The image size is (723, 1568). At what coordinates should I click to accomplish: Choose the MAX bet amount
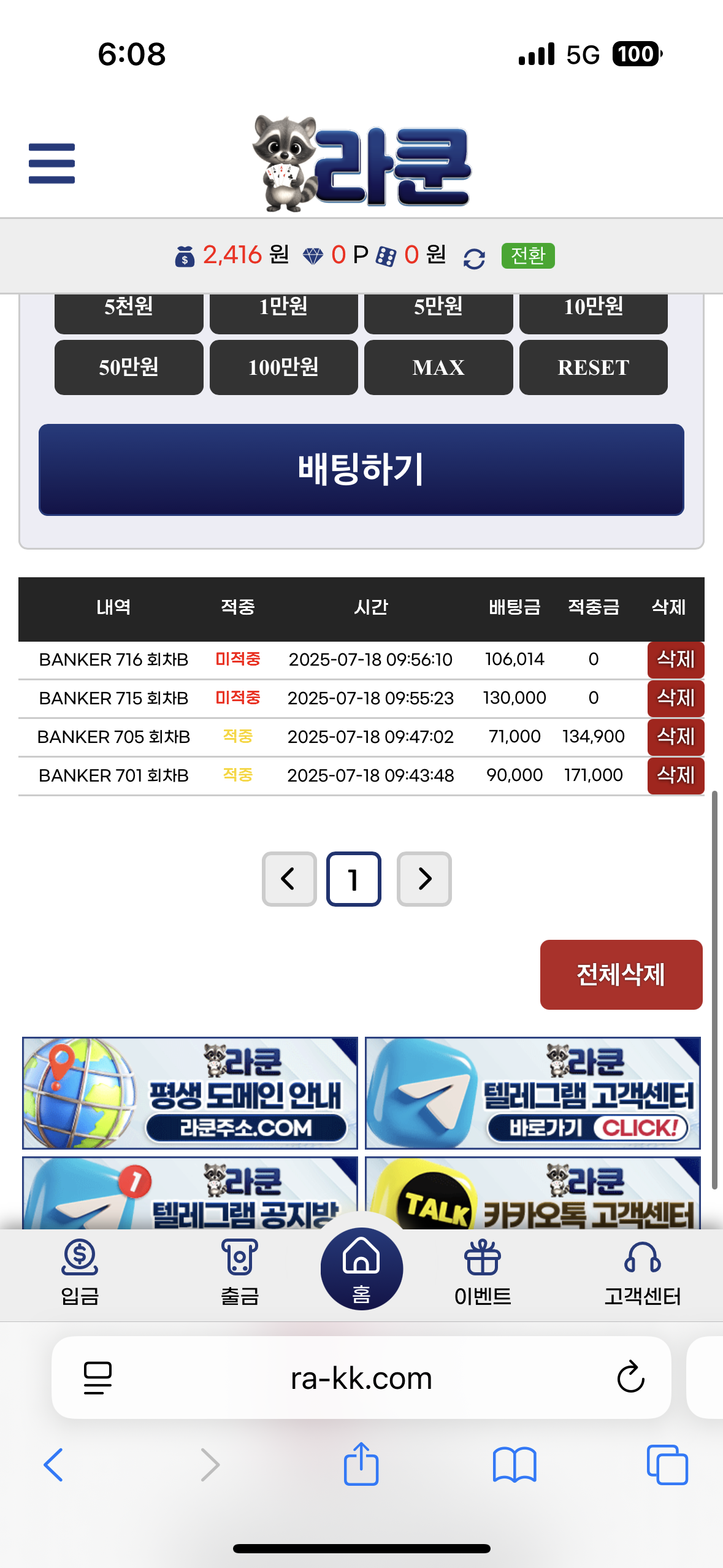pyautogui.click(x=438, y=367)
